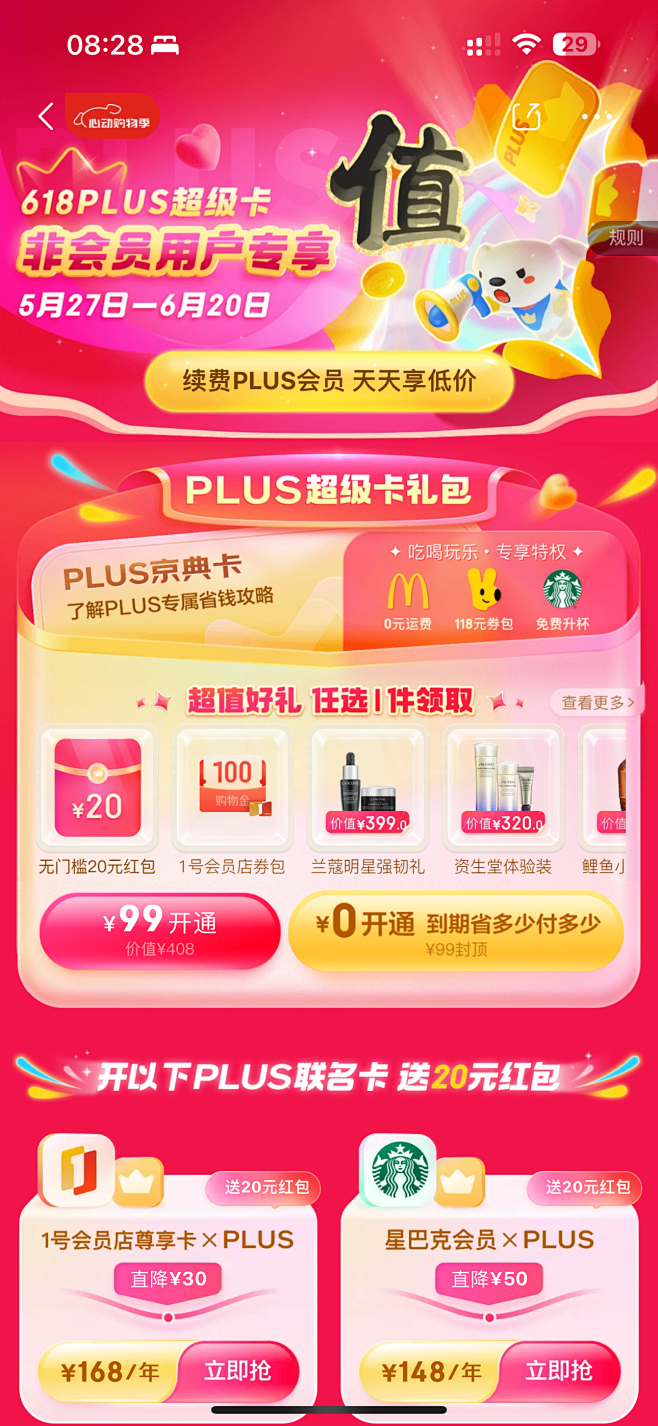This screenshot has width=658, height=1426.
Task: Tap the 续费PLUS会员 天天享低价 button
Action: (x=329, y=381)
